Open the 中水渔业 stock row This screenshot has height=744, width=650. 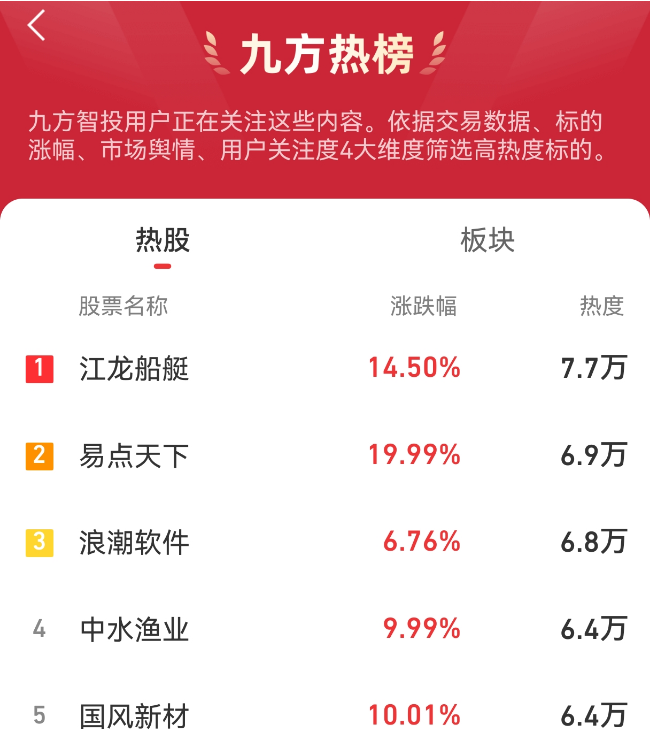pyautogui.click(x=134, y=630)
